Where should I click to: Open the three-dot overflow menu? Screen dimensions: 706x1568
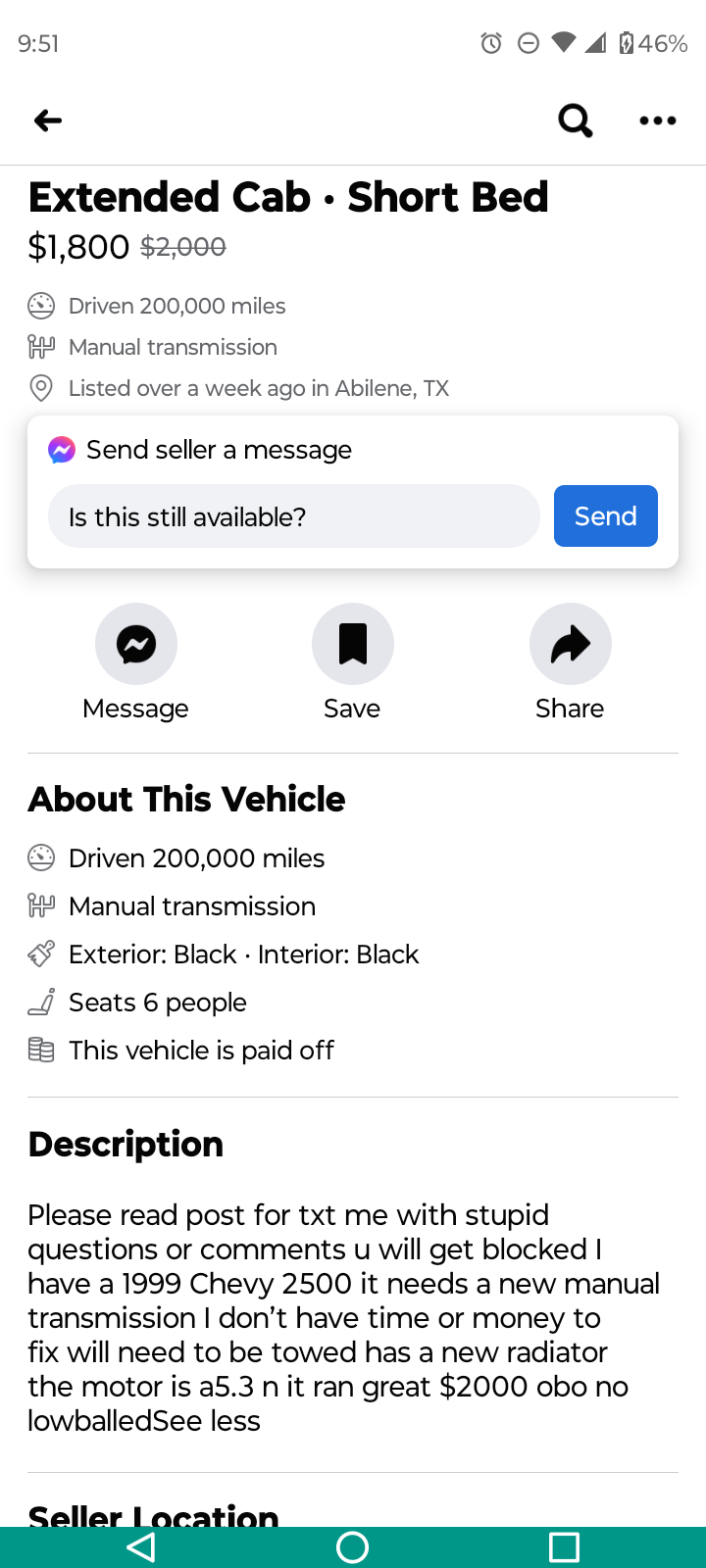[657, 121]
